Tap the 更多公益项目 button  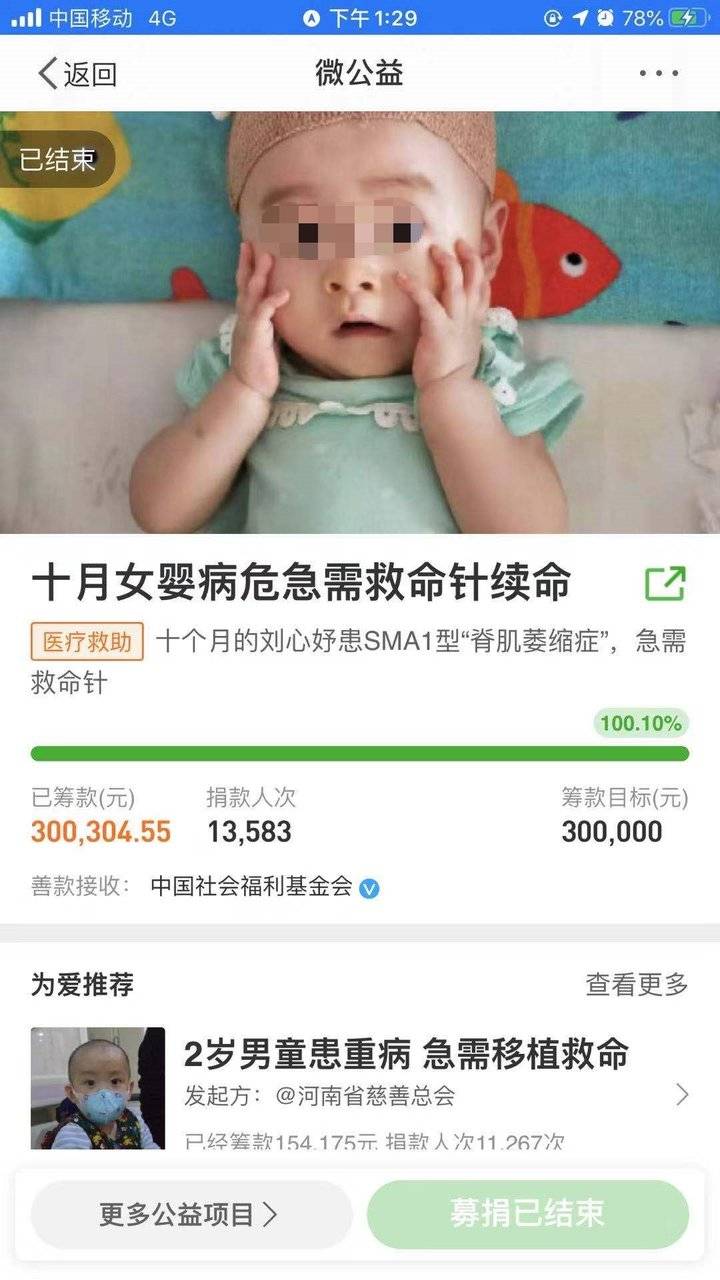[x=191, y=1214]
